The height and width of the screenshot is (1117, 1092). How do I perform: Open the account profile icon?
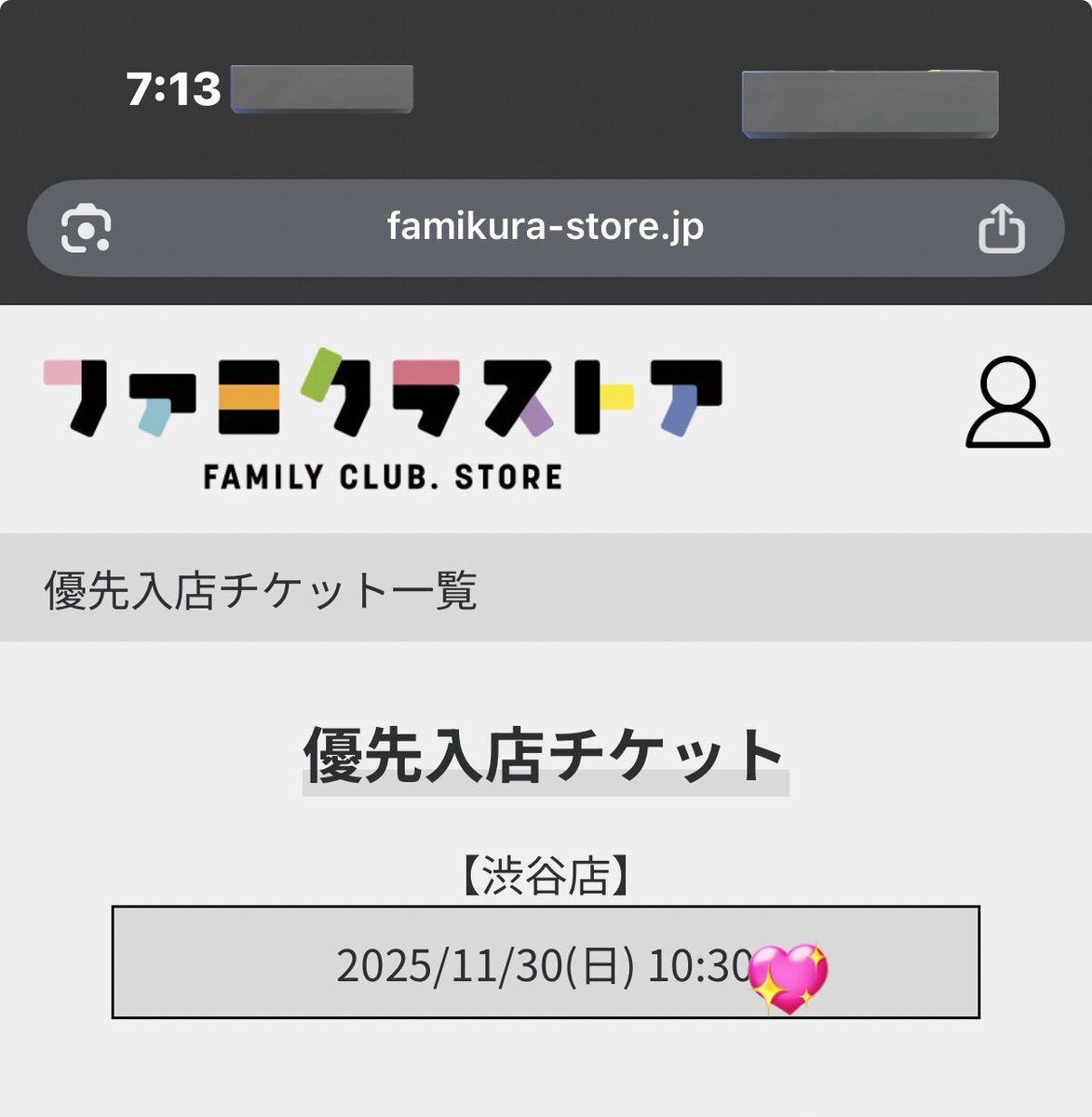pos(1007,402)
